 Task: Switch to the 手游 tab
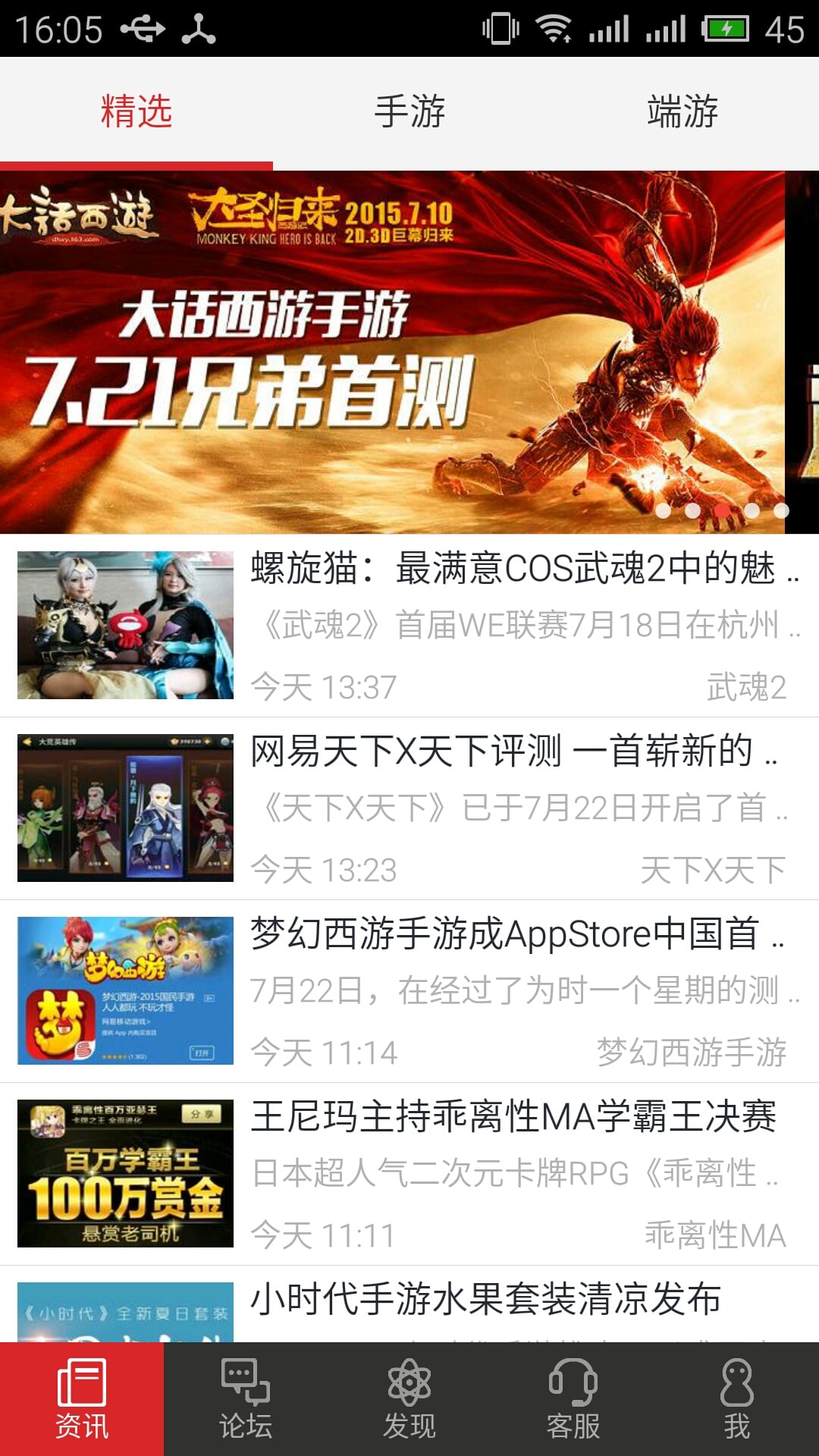(409, 112)
